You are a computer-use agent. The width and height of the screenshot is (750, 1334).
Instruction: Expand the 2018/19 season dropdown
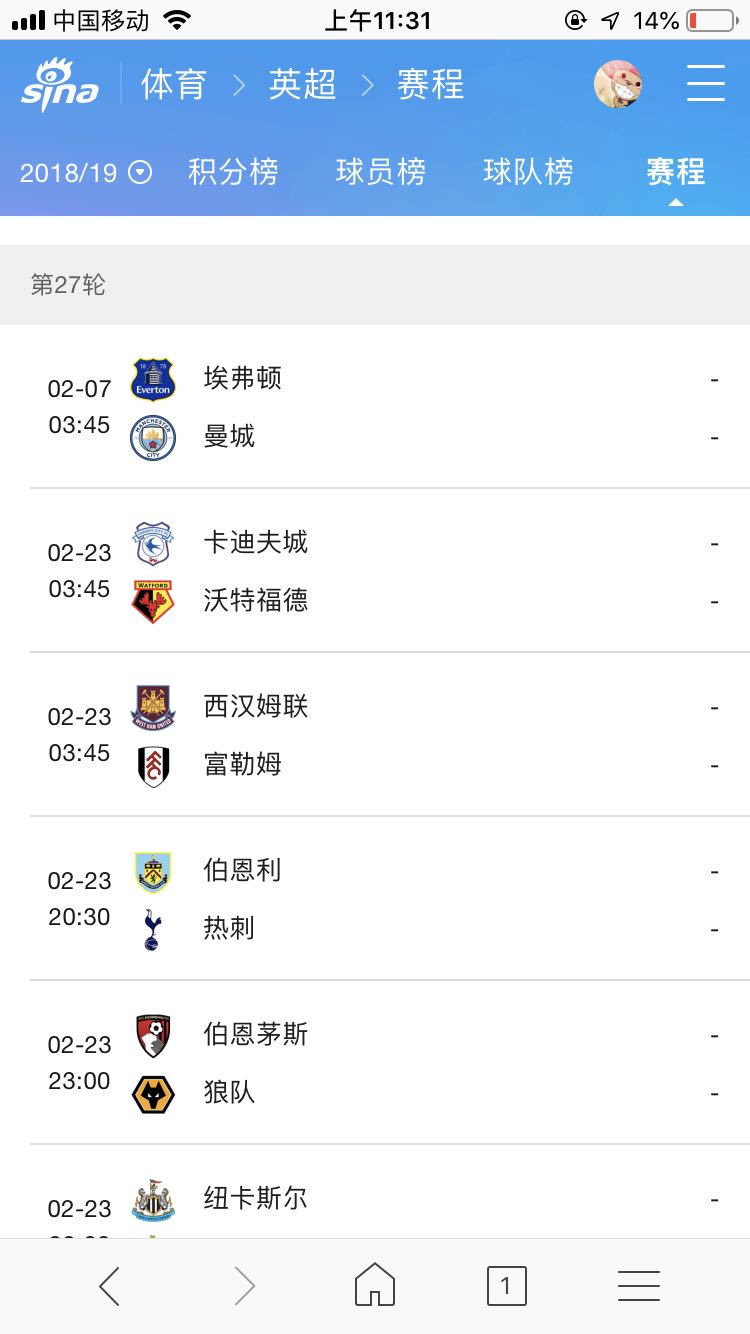pos(86,172)
